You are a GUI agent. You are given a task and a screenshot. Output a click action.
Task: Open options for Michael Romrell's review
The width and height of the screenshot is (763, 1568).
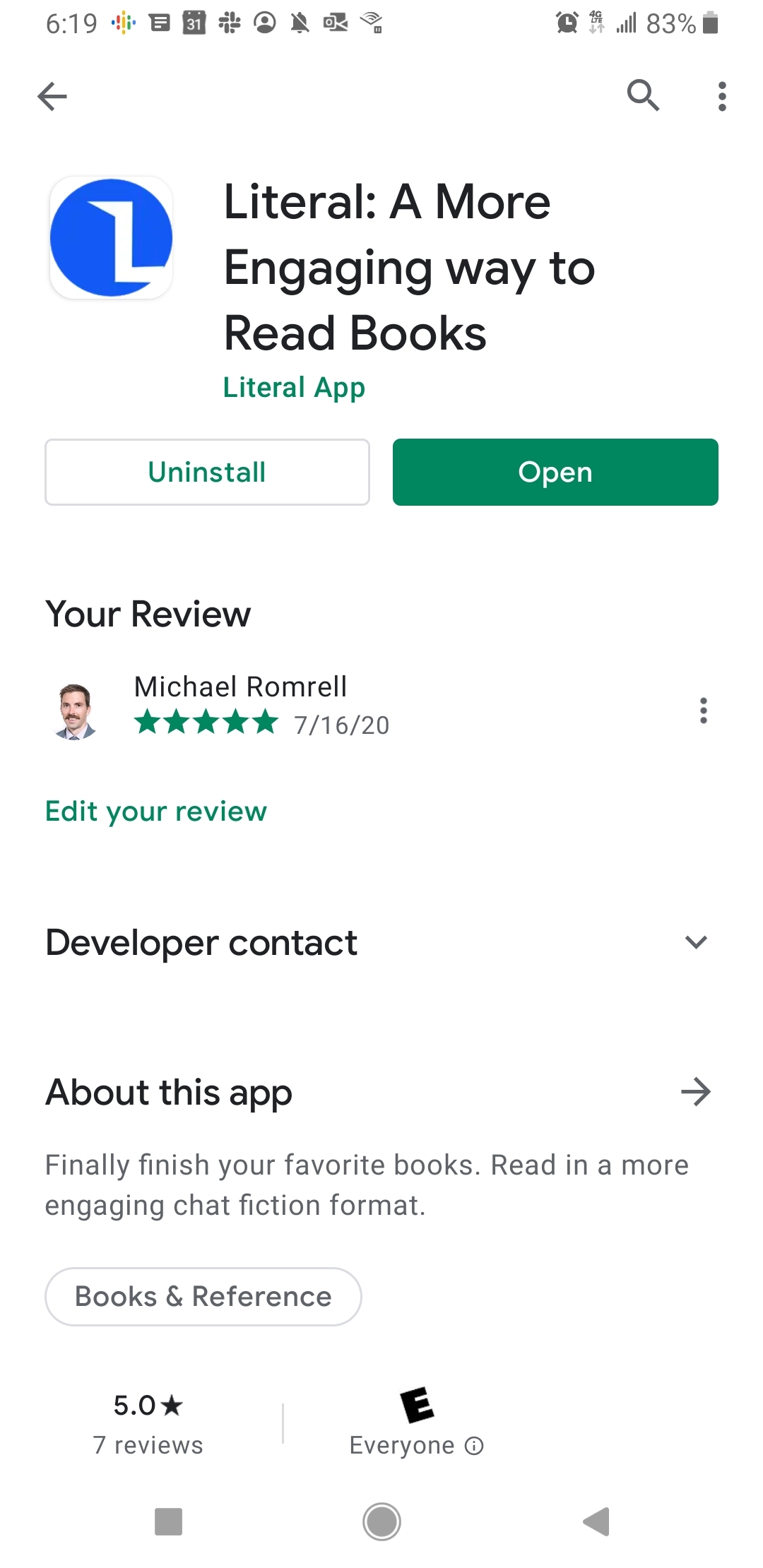[x=703, y=711]
